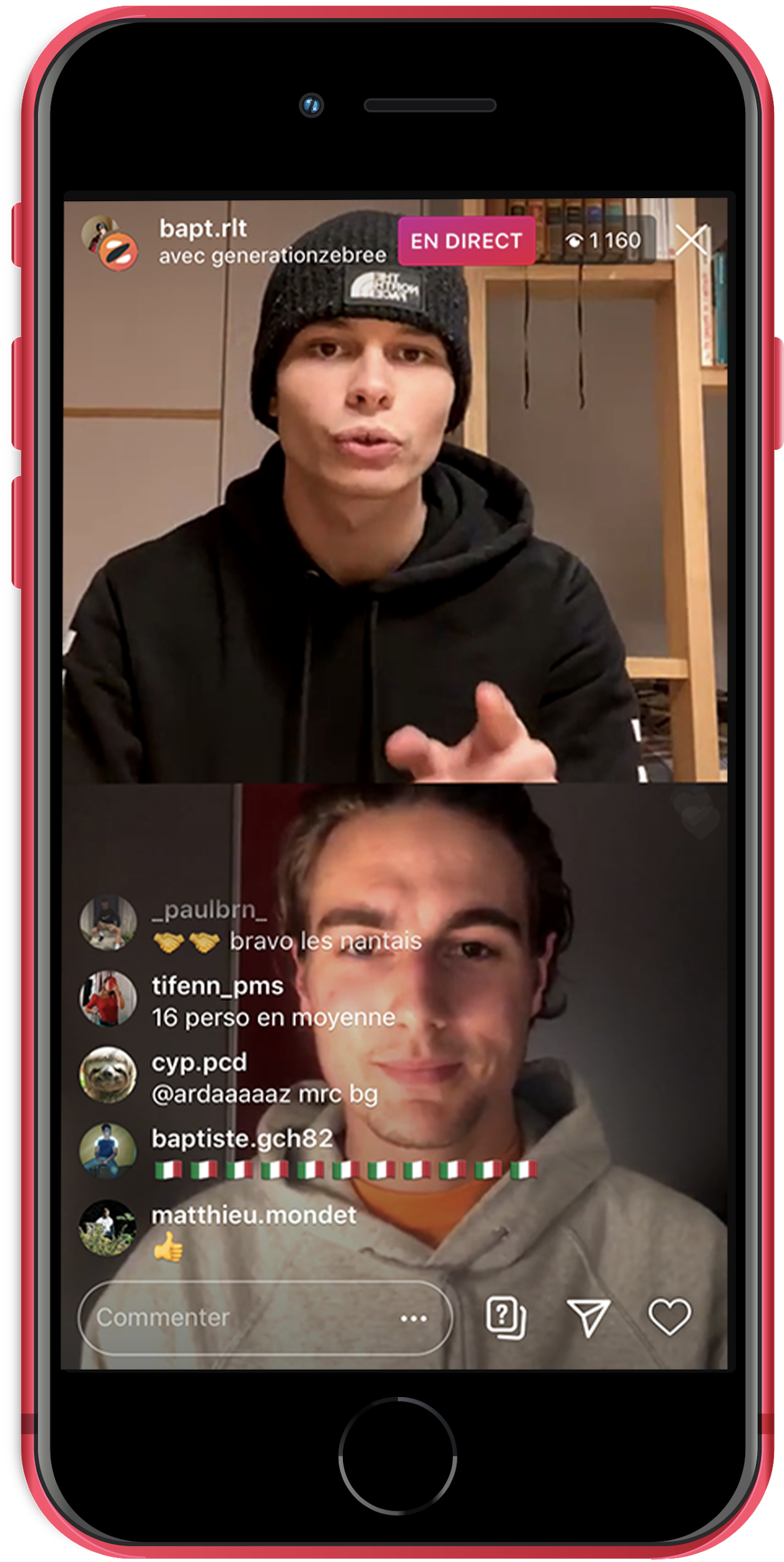Open the questions icon

505,1317
